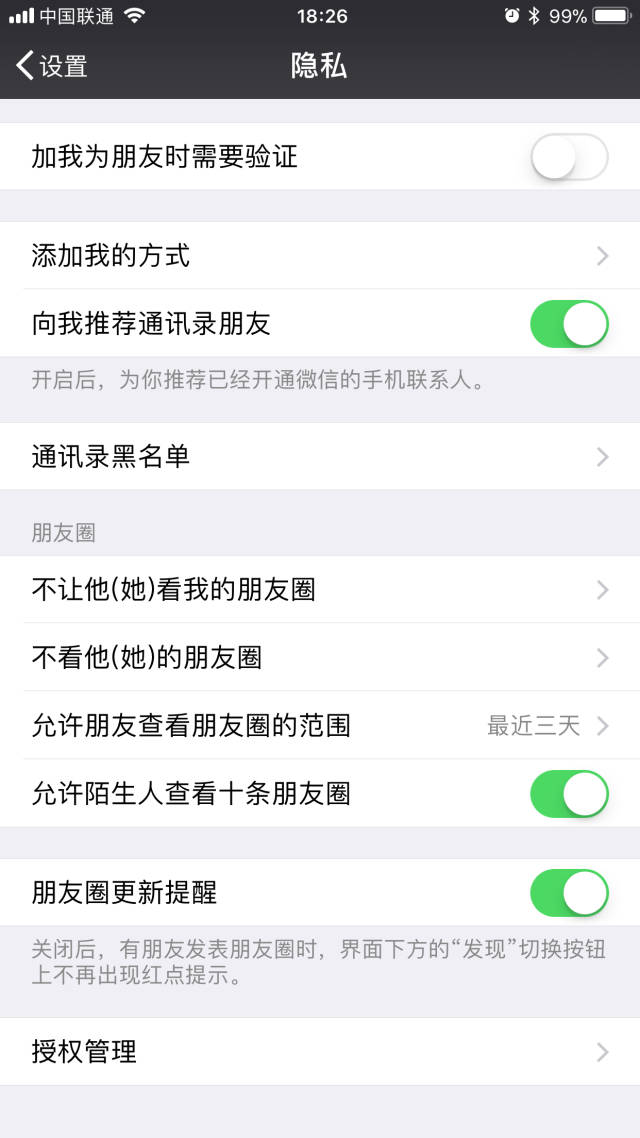Go back to 设置
The height and width of the screenshot is (1138, 640).
click(52, 66)
